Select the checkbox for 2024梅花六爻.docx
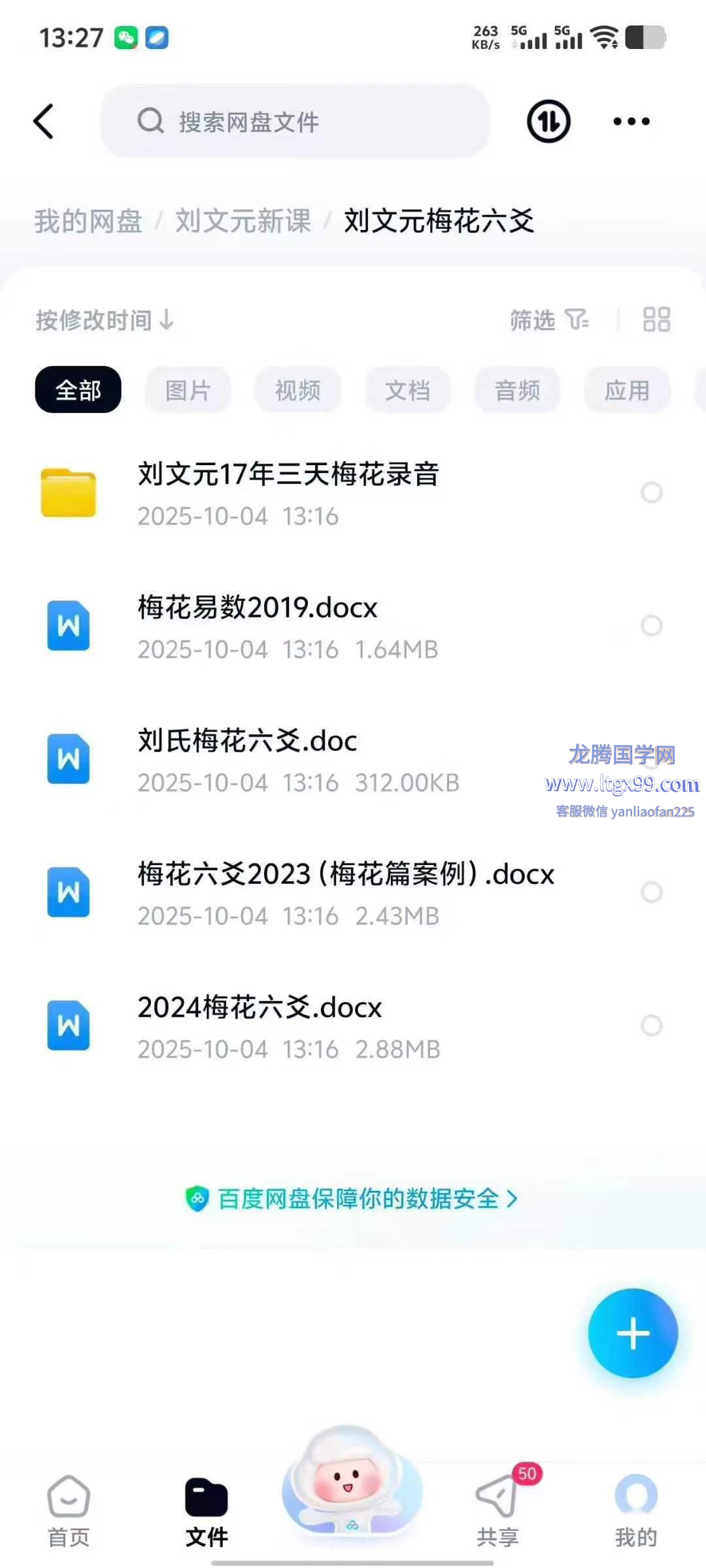The width and height of the screenshot is (706, 1568). pos(651,1025)
